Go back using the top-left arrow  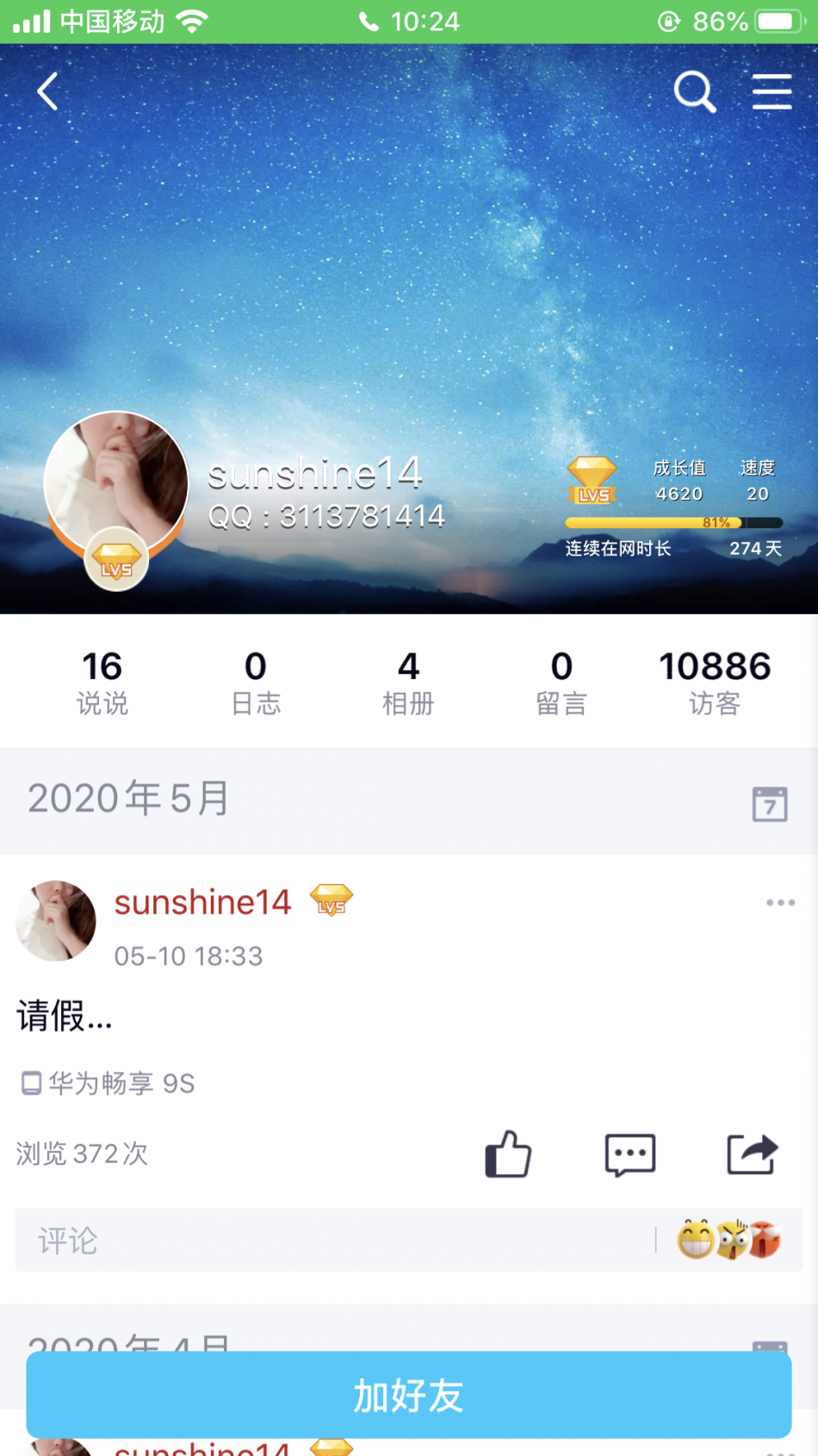pyautogui.click(x=48, y=91)
